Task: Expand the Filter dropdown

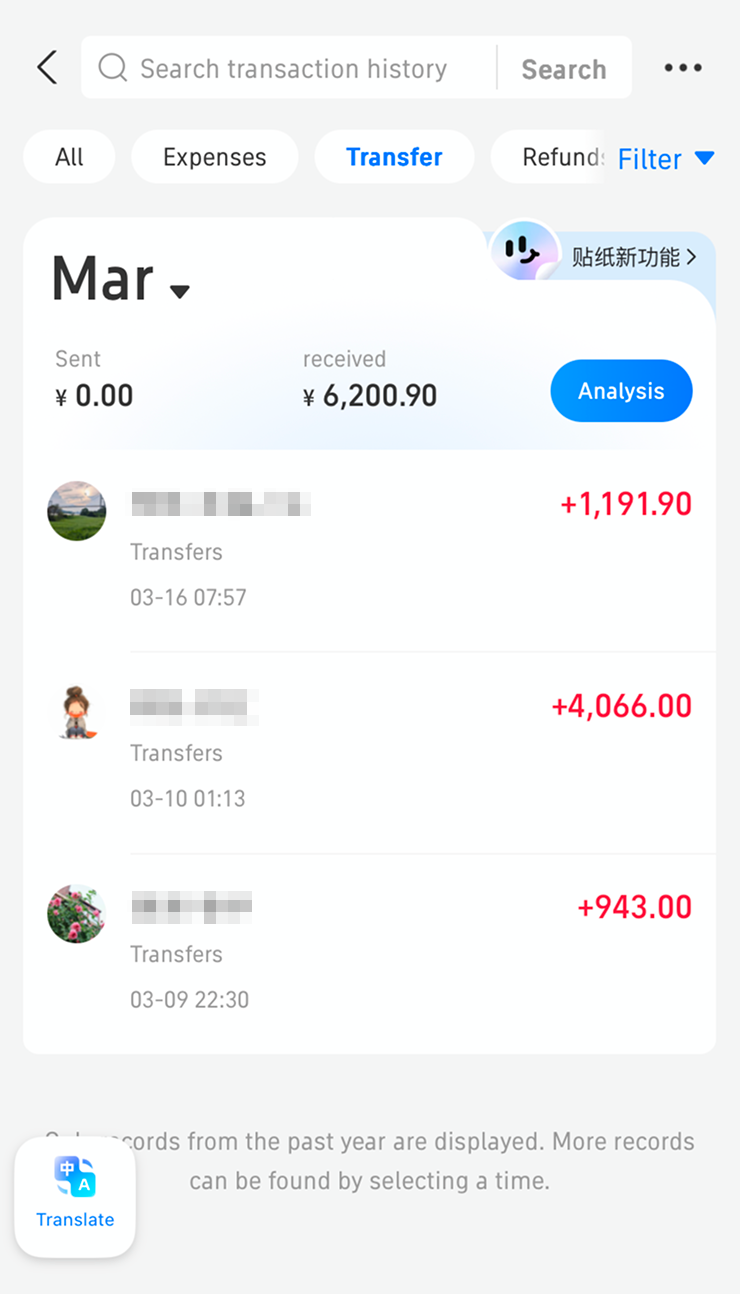Action: tap(666, 158)
